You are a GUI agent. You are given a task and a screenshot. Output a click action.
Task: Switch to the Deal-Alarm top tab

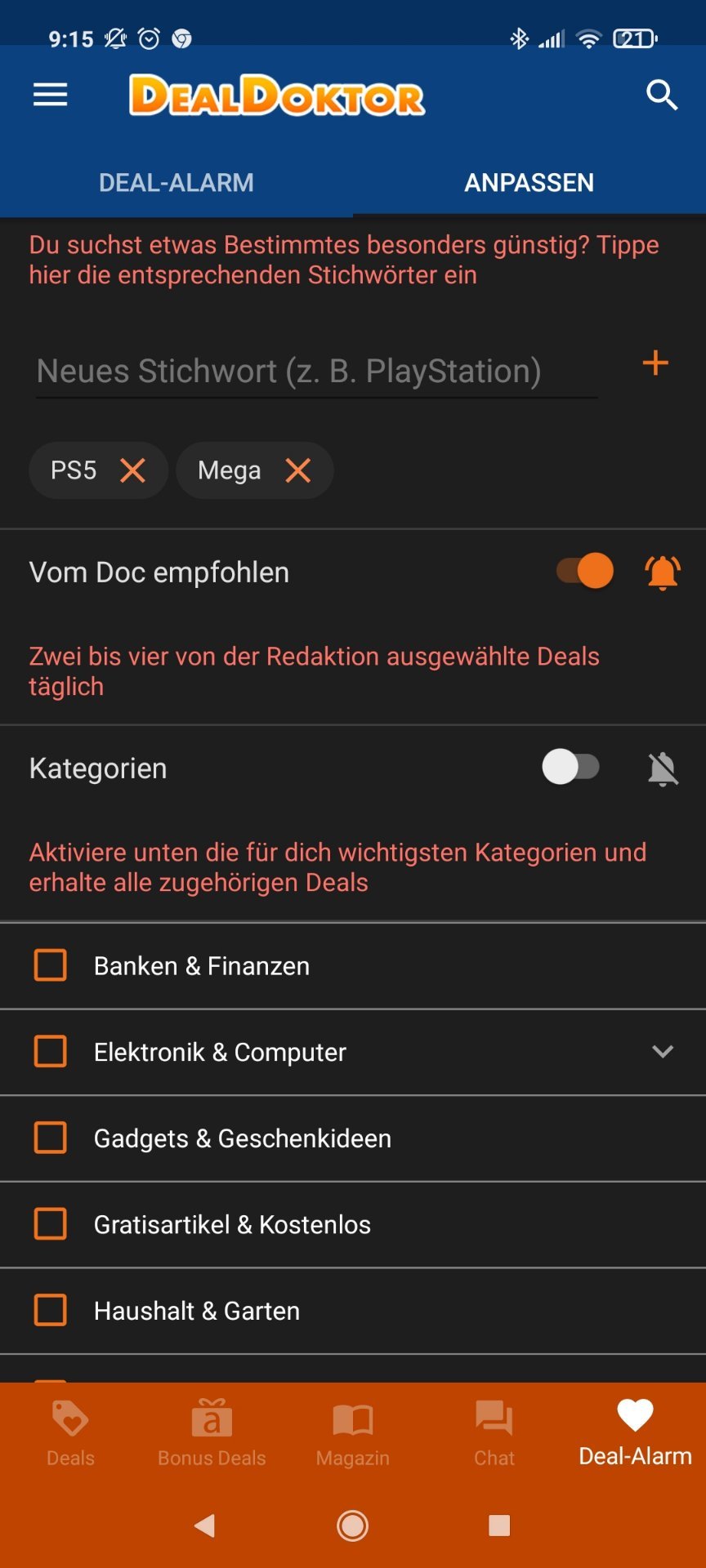(176, 182)
